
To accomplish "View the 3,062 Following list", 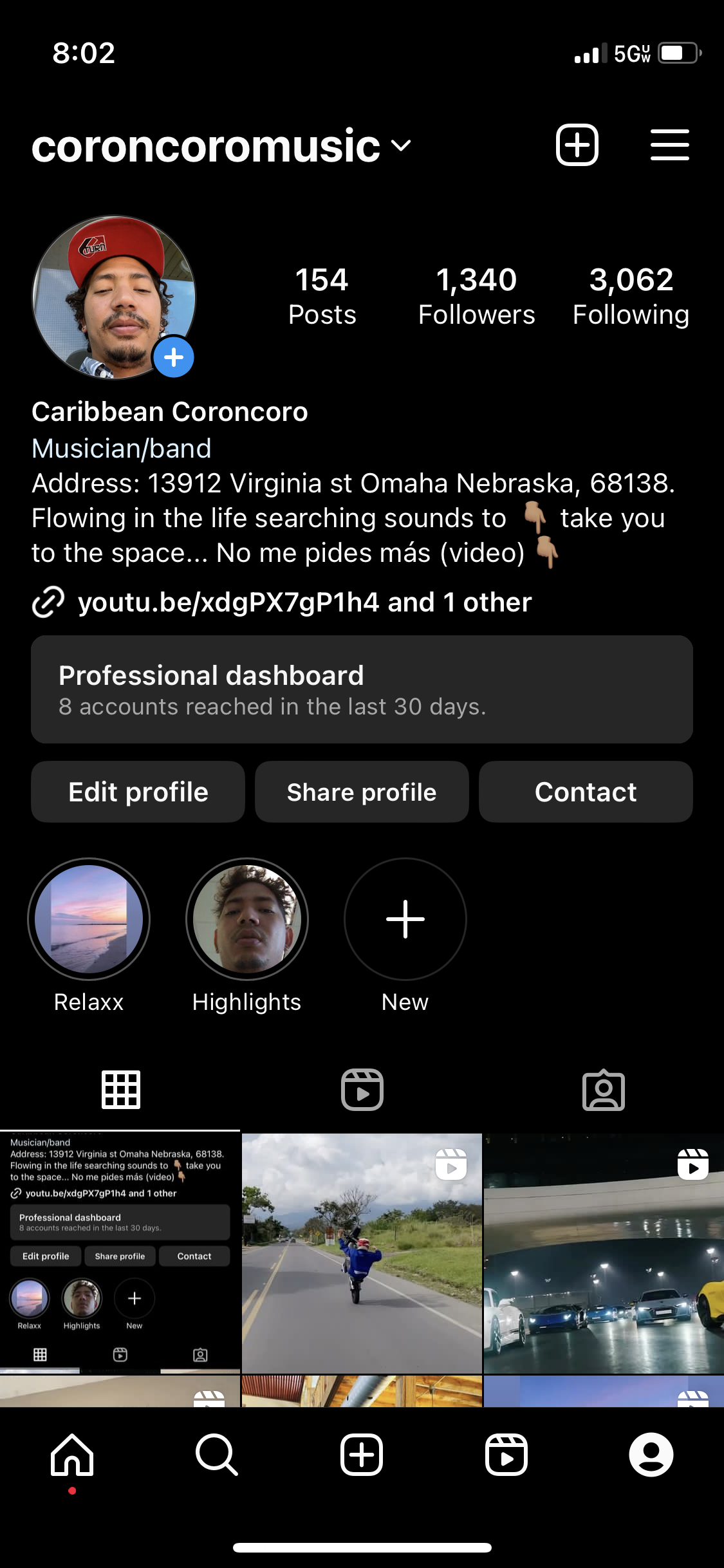I will point(631,296).
